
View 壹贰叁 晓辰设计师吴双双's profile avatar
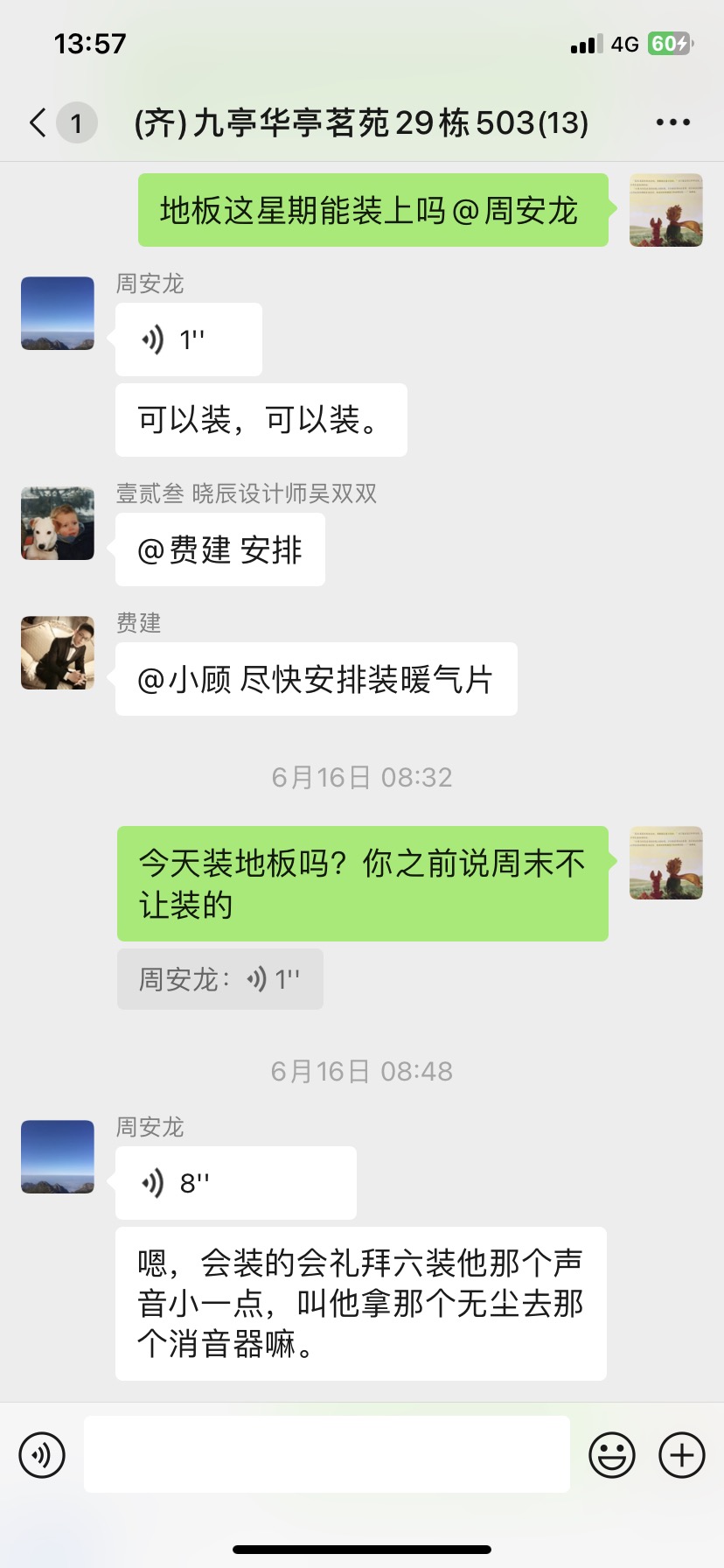coord(58,523)
